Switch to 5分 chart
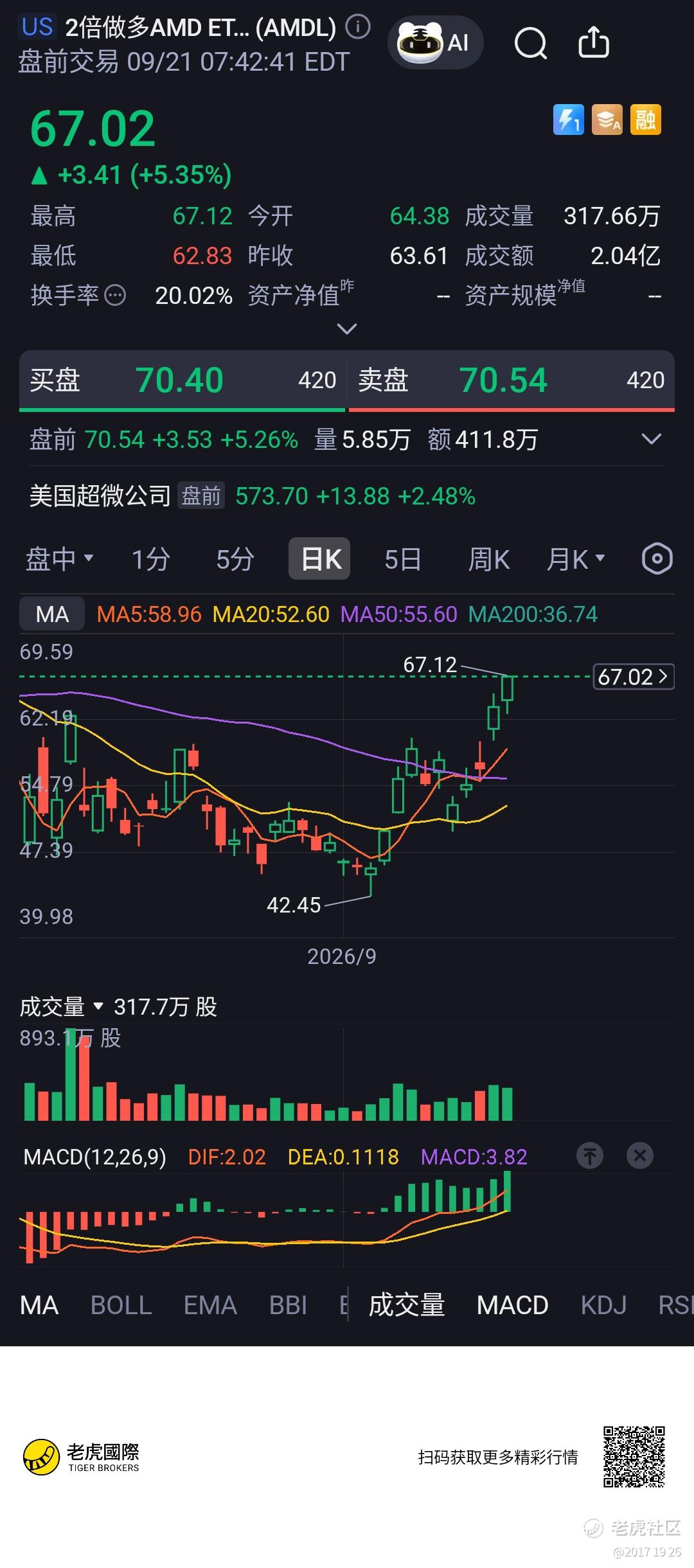This screenshot has height=1568, width=694. point(235,559)
